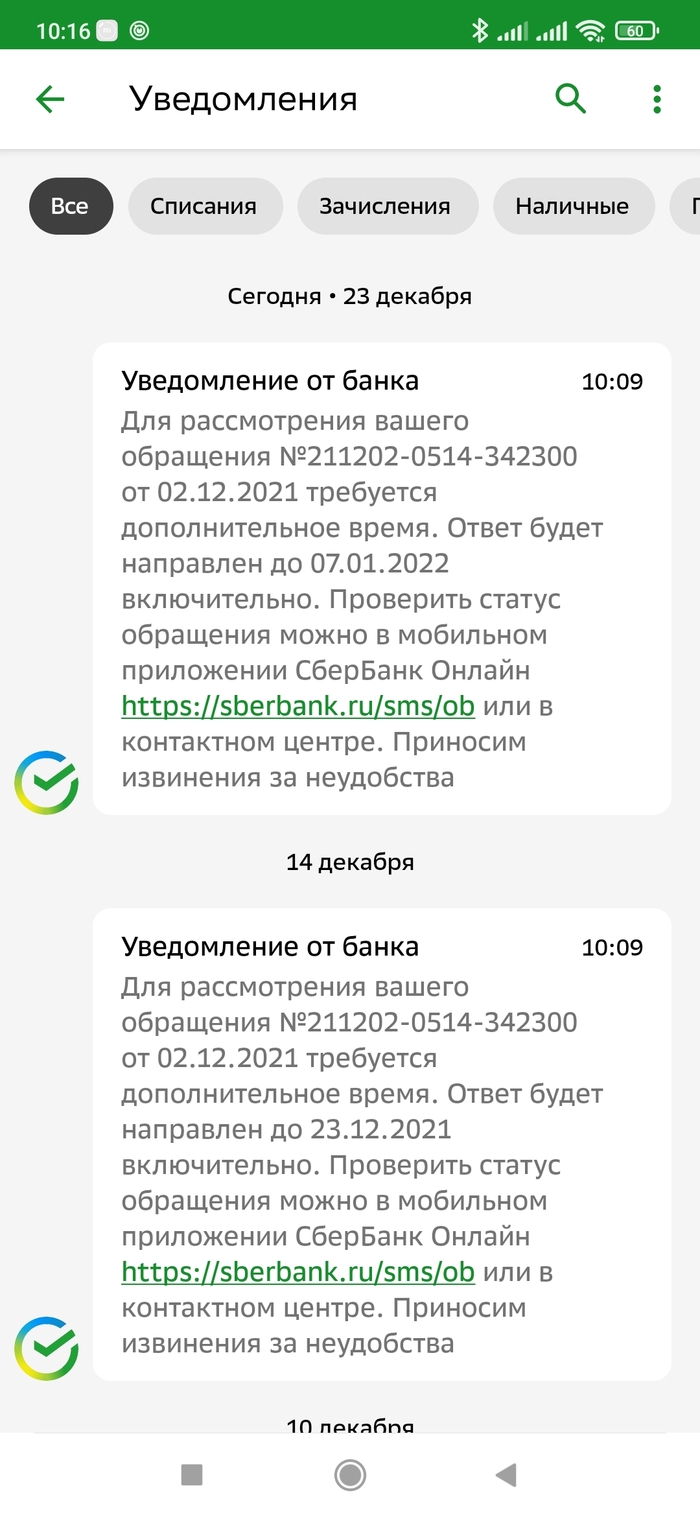Switch to the Наличные filter
Screen dimensions: 700x1517
pos(572,207)
